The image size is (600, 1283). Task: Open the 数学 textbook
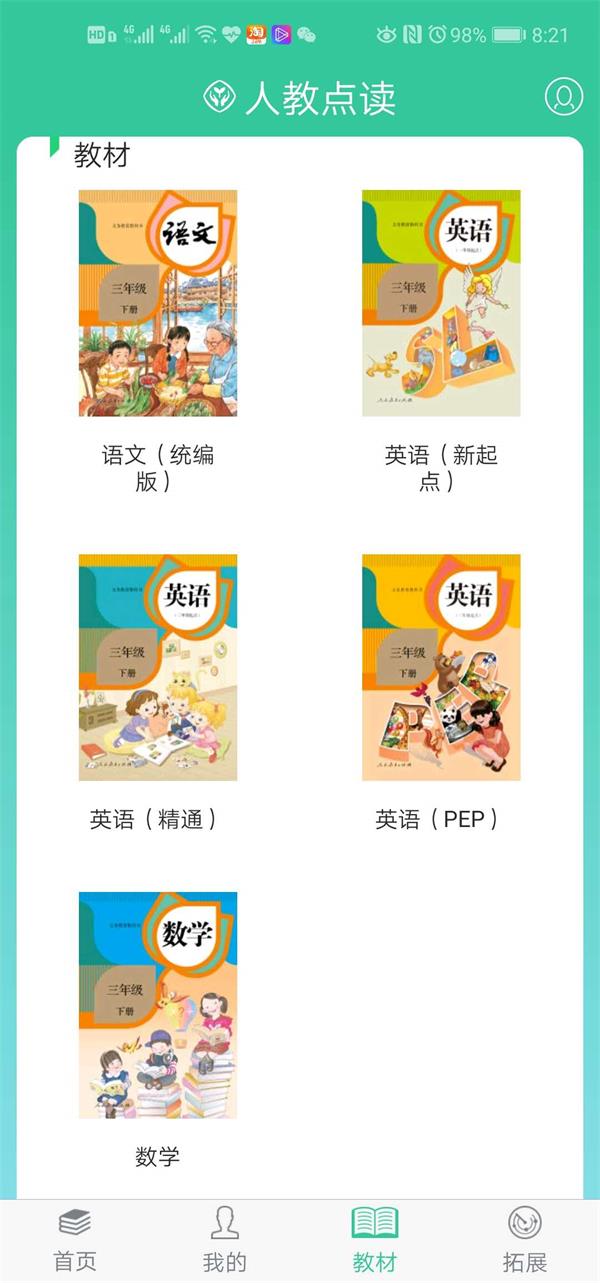point(158,1004)
